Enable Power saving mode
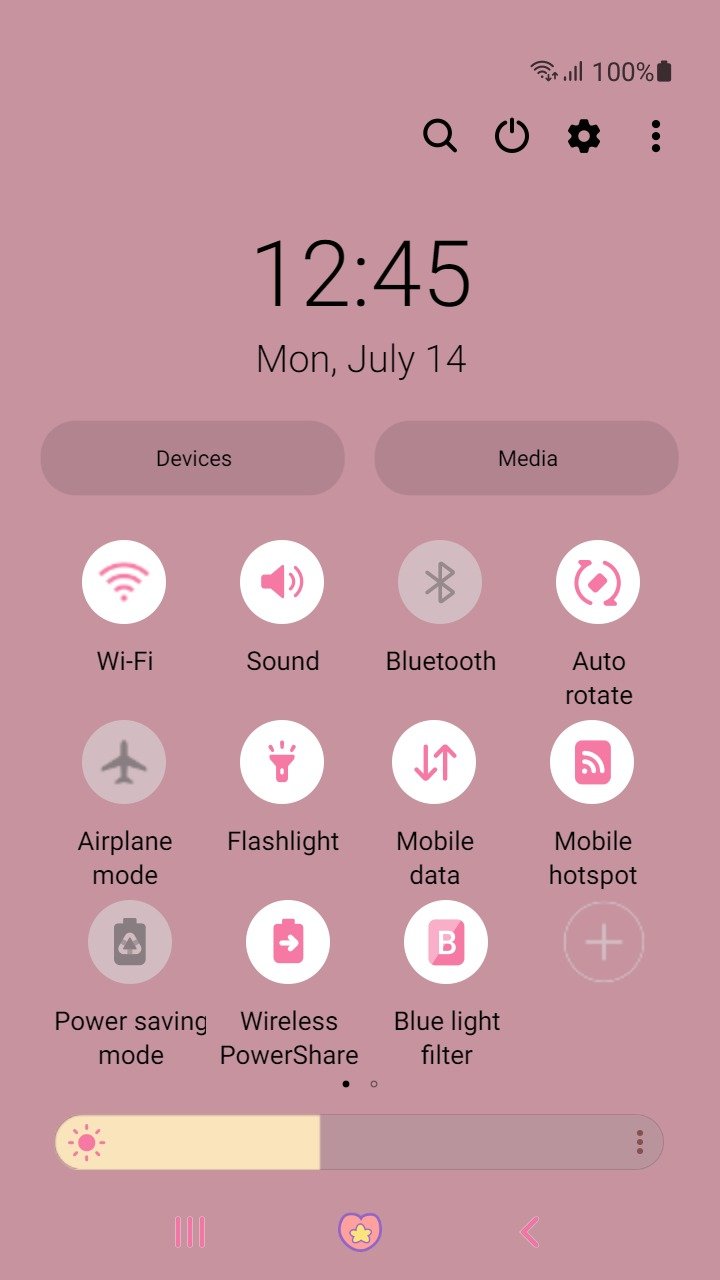Viewport: 720px width, 1280px height. [130, 942]
